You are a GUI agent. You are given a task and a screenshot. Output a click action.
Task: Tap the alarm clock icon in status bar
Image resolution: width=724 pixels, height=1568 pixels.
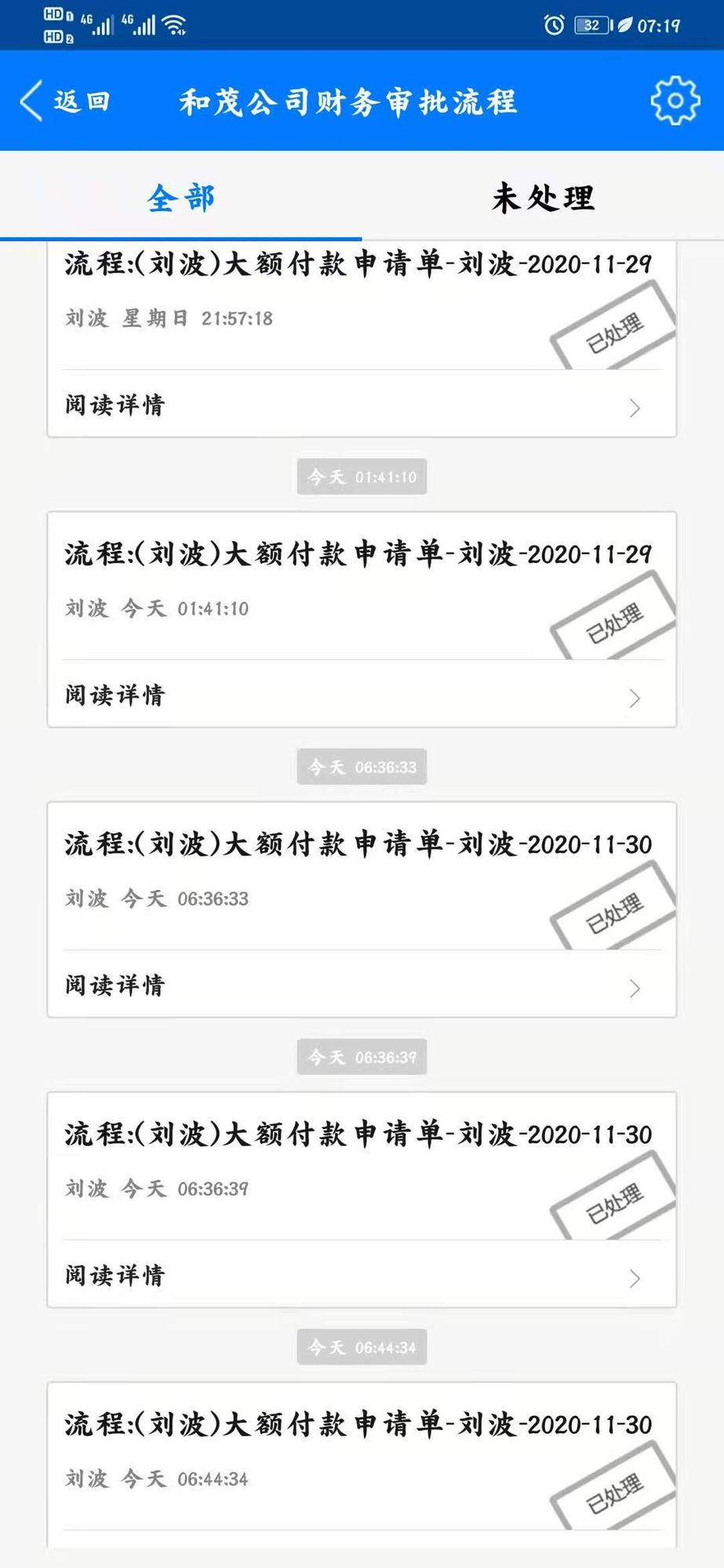(555, 26)
